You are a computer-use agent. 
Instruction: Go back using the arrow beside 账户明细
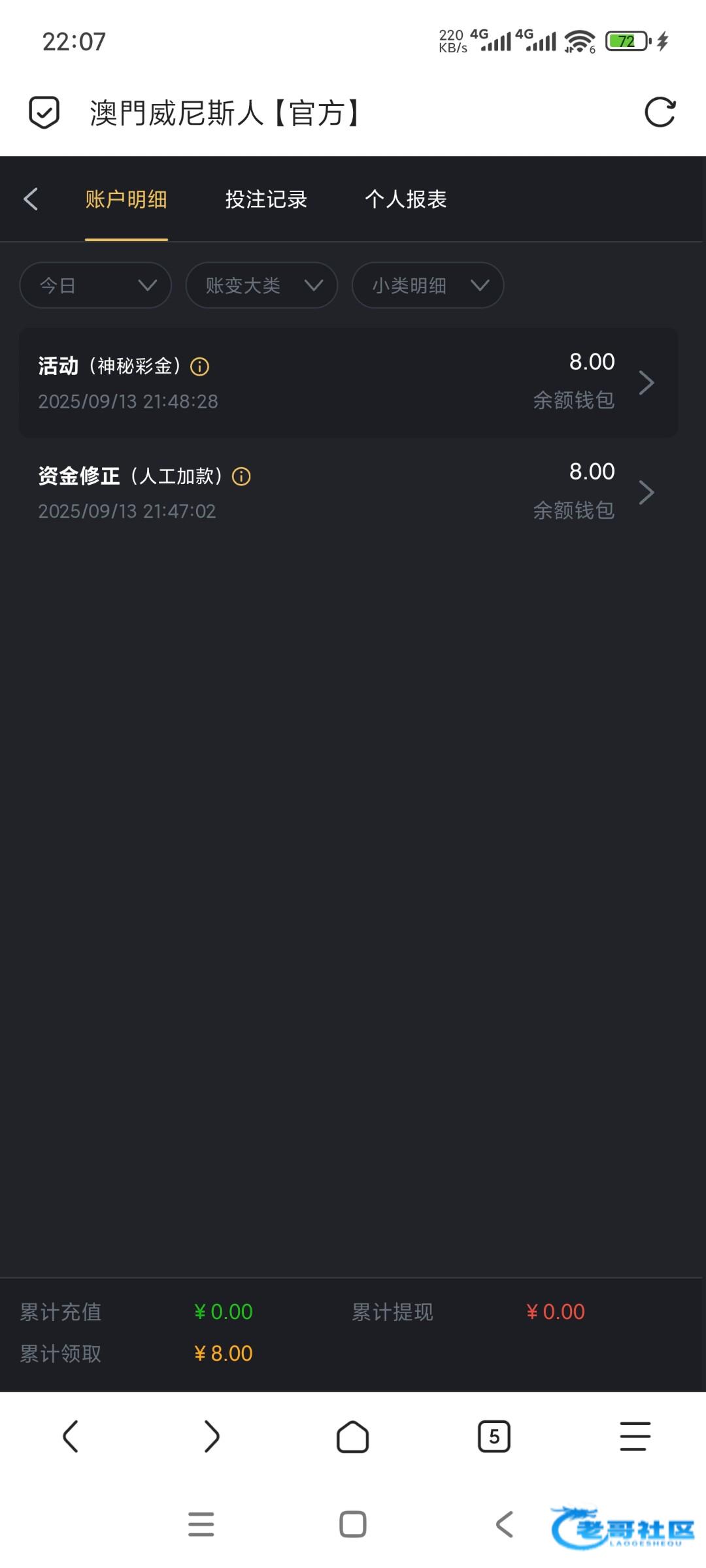tap(31, 199)
